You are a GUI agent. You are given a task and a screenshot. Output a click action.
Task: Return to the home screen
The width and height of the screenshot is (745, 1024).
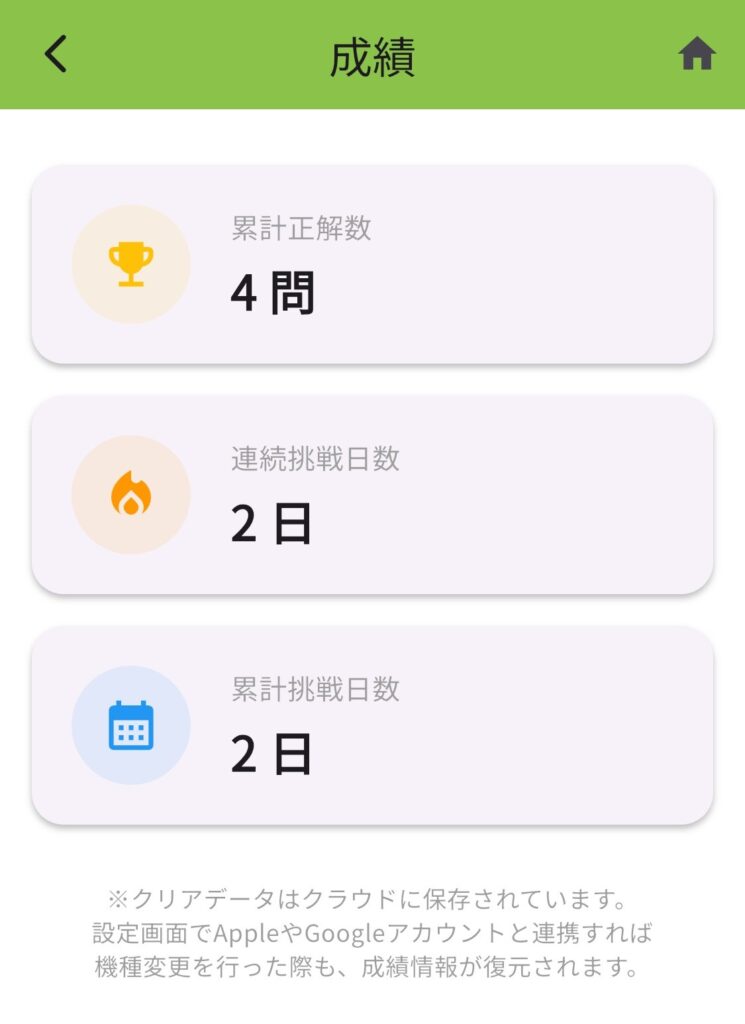[x=697, y=55]
